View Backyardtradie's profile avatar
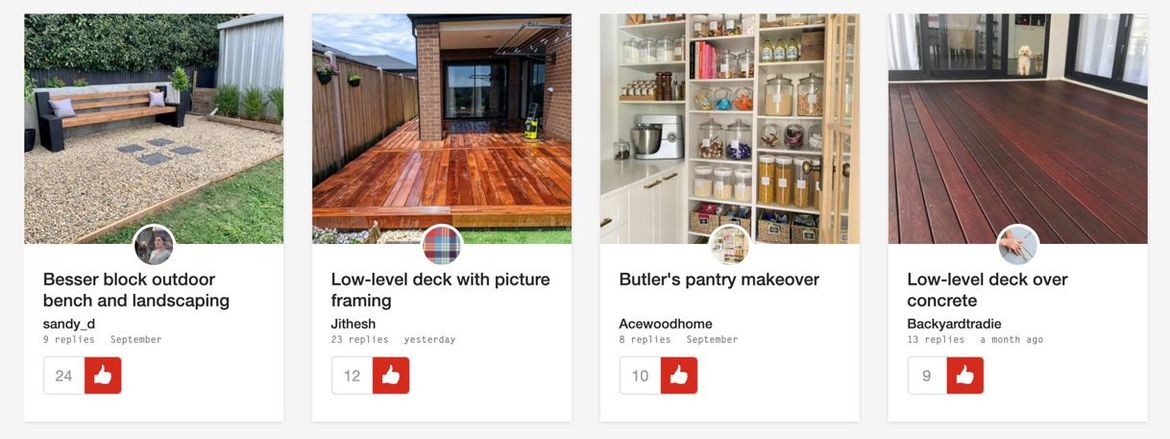The width and height of the screenshot is (1170, 439). 1018,245
